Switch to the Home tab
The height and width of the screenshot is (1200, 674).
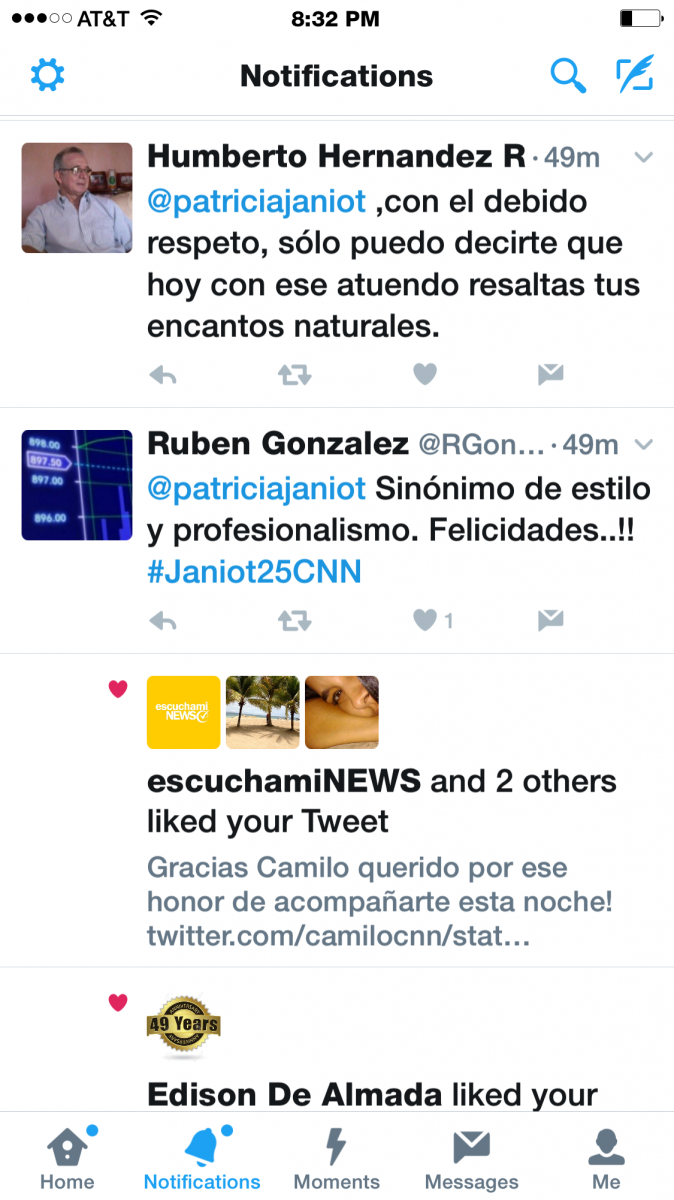(67, 1158)
